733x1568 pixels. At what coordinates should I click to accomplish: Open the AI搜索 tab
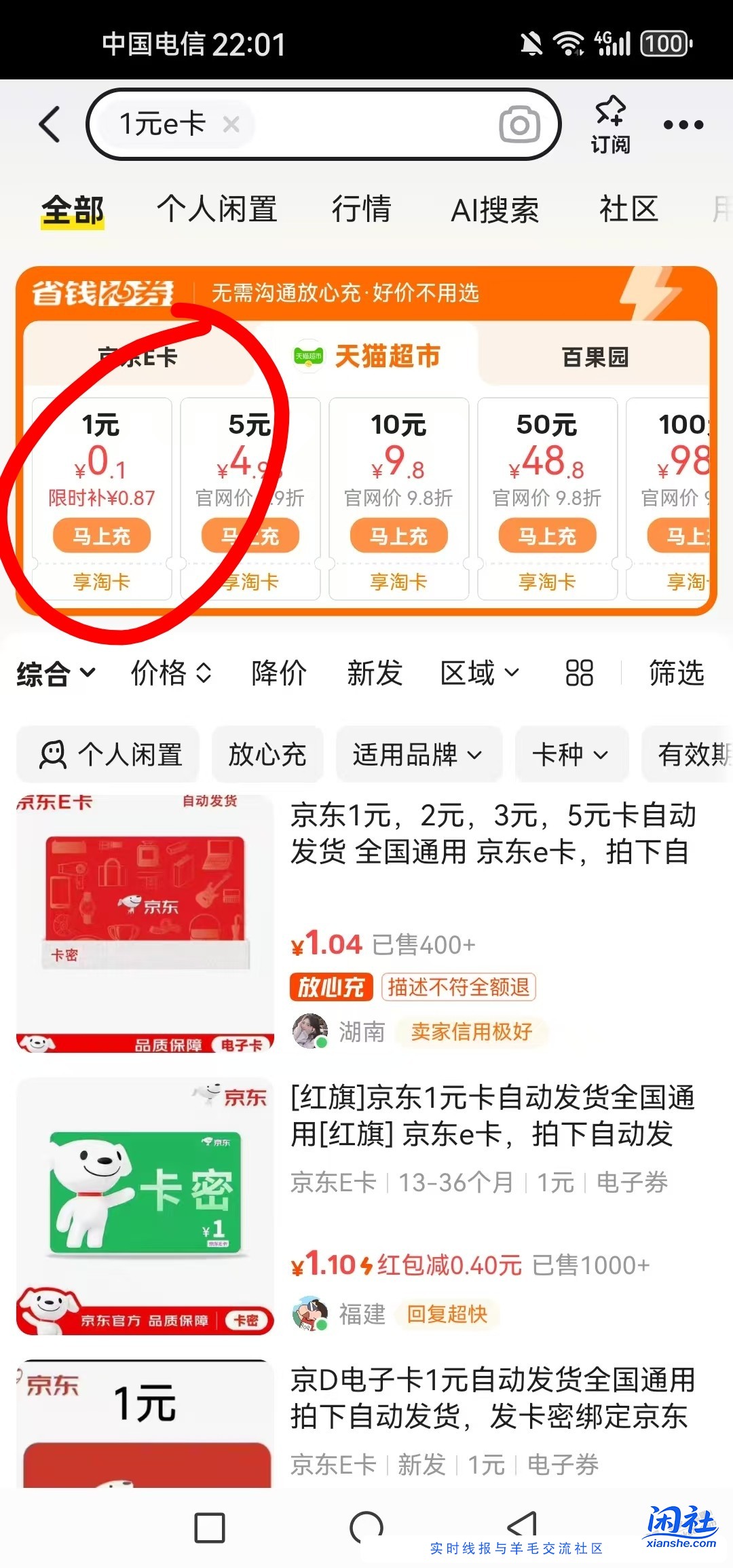coord(495,209)
